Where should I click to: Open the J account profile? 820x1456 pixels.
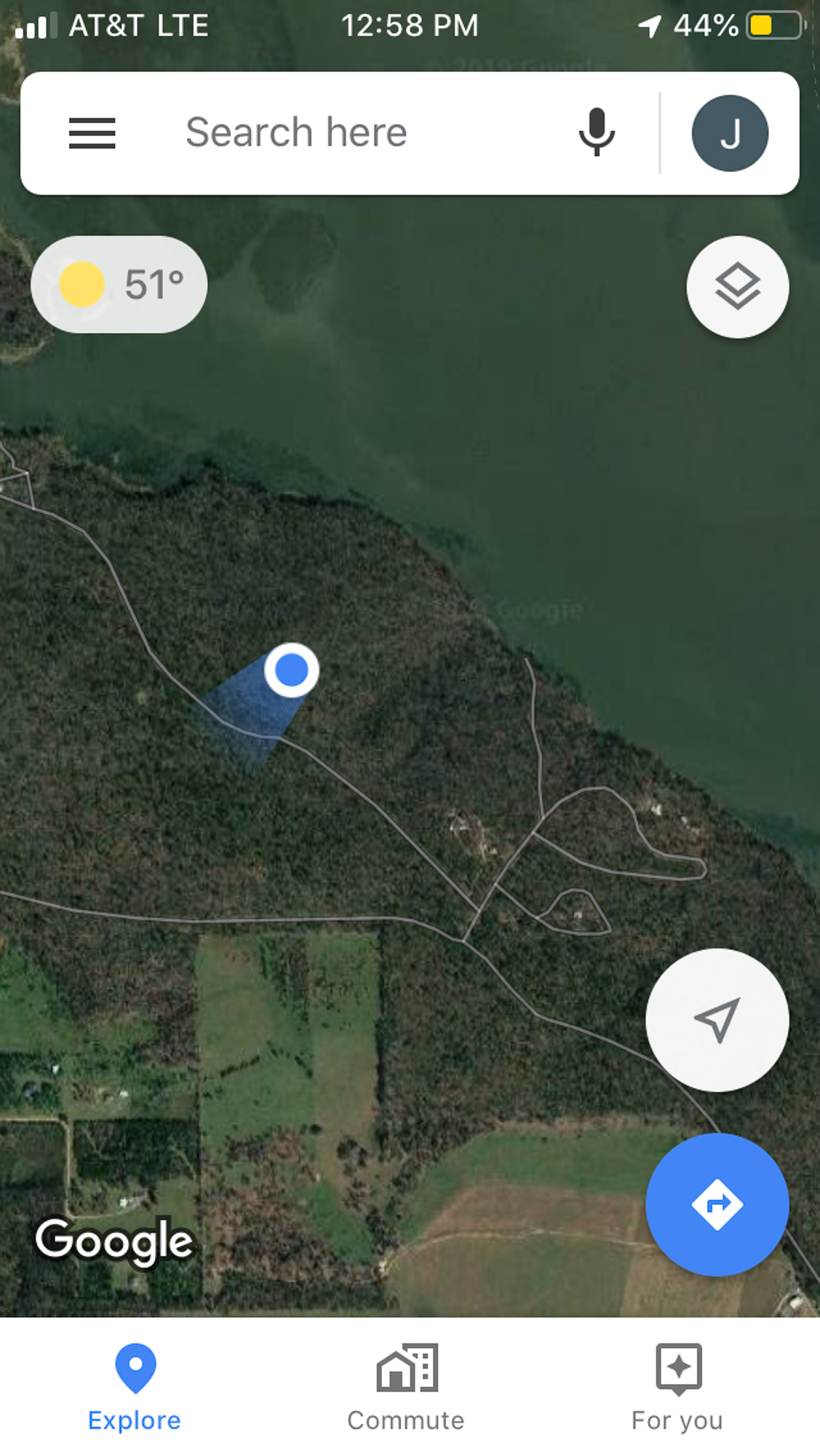pyautogui.click(x=729, y=133)
